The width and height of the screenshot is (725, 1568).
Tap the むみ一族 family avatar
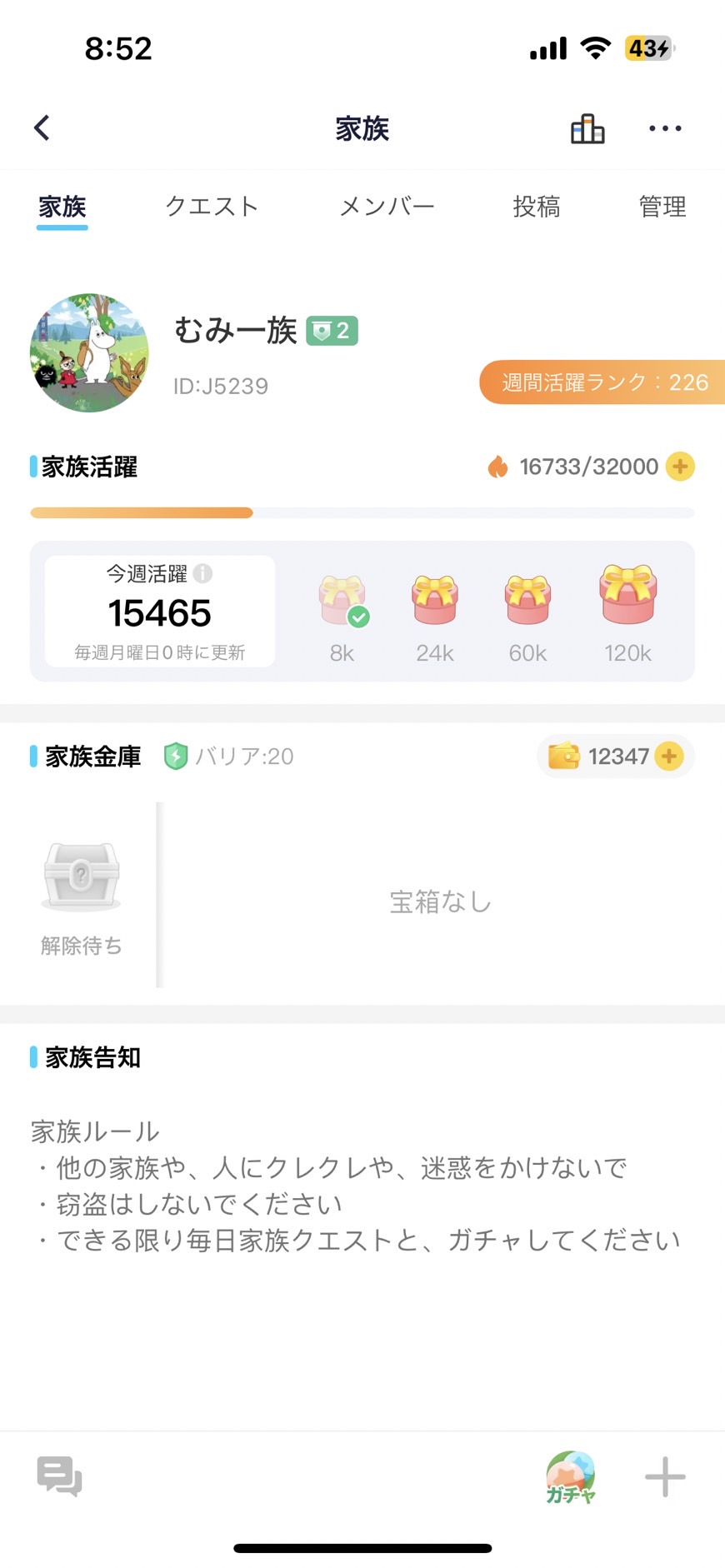tap(89, 352)
